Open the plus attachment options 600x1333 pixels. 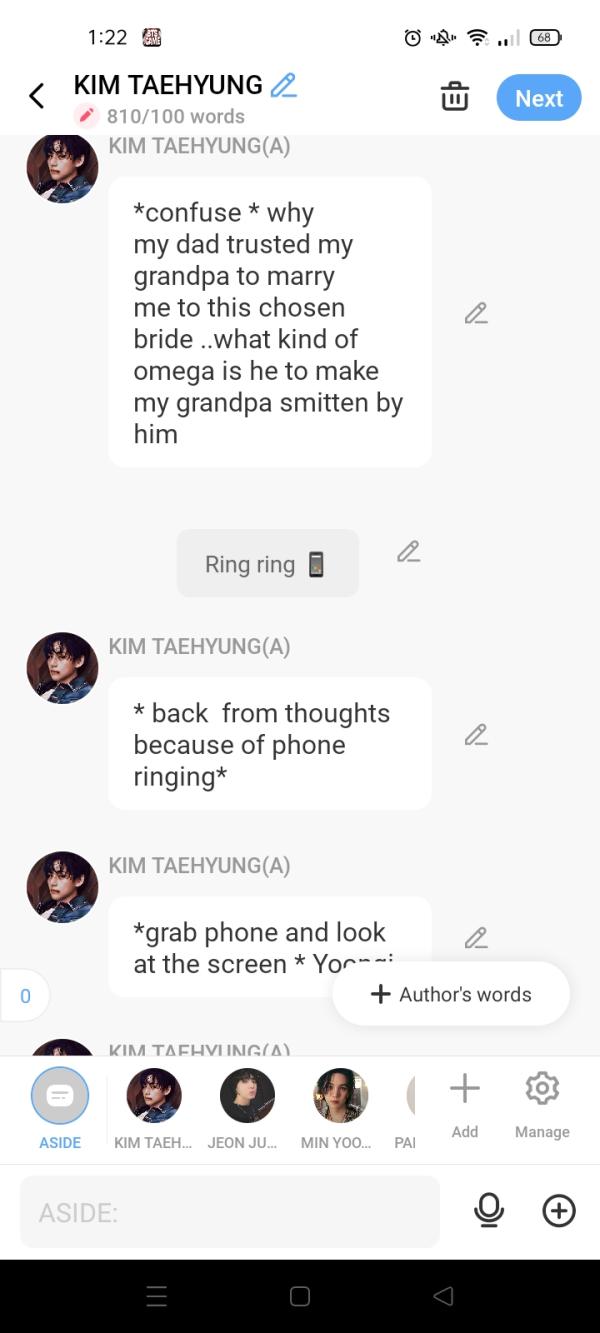(559, 1211)
